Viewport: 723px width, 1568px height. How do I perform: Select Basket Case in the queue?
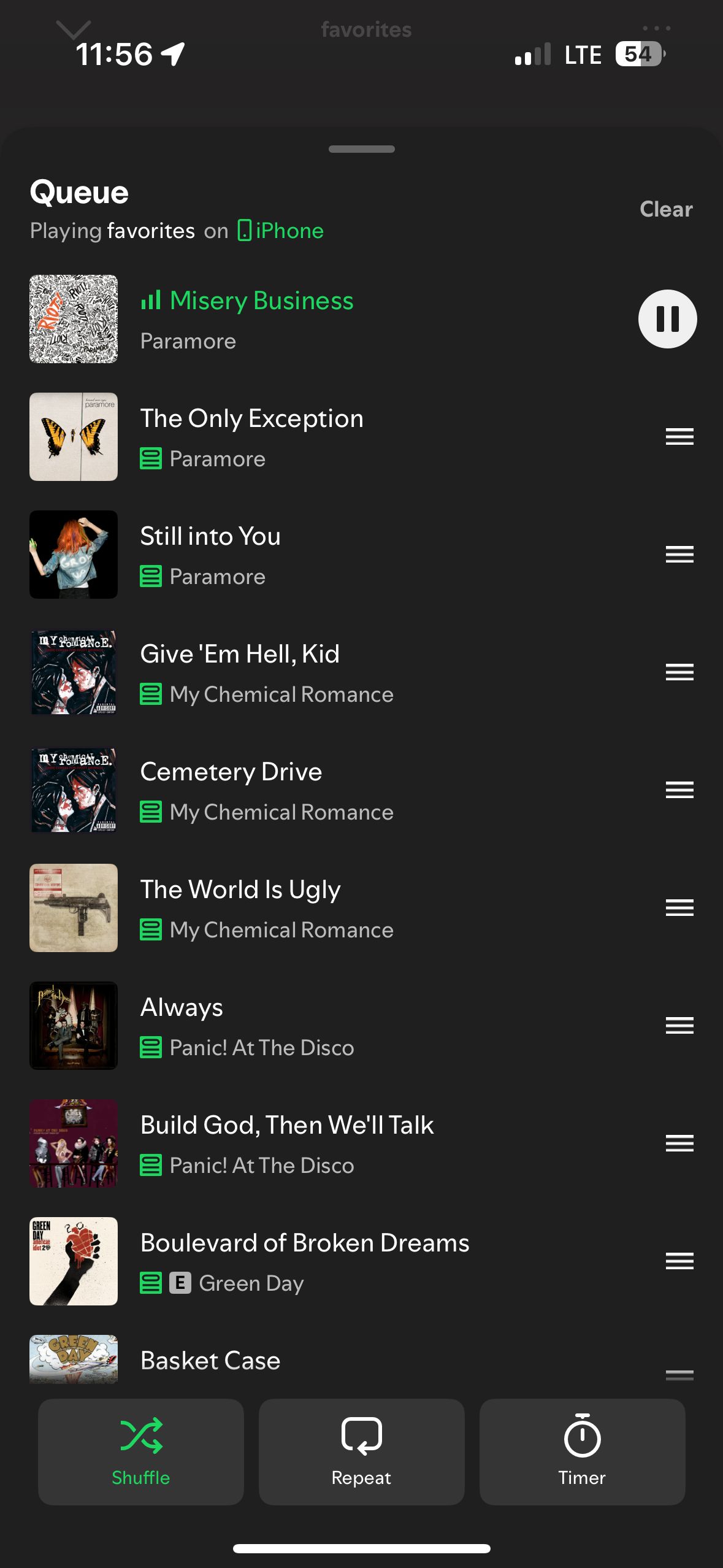tap(210, 1361)
